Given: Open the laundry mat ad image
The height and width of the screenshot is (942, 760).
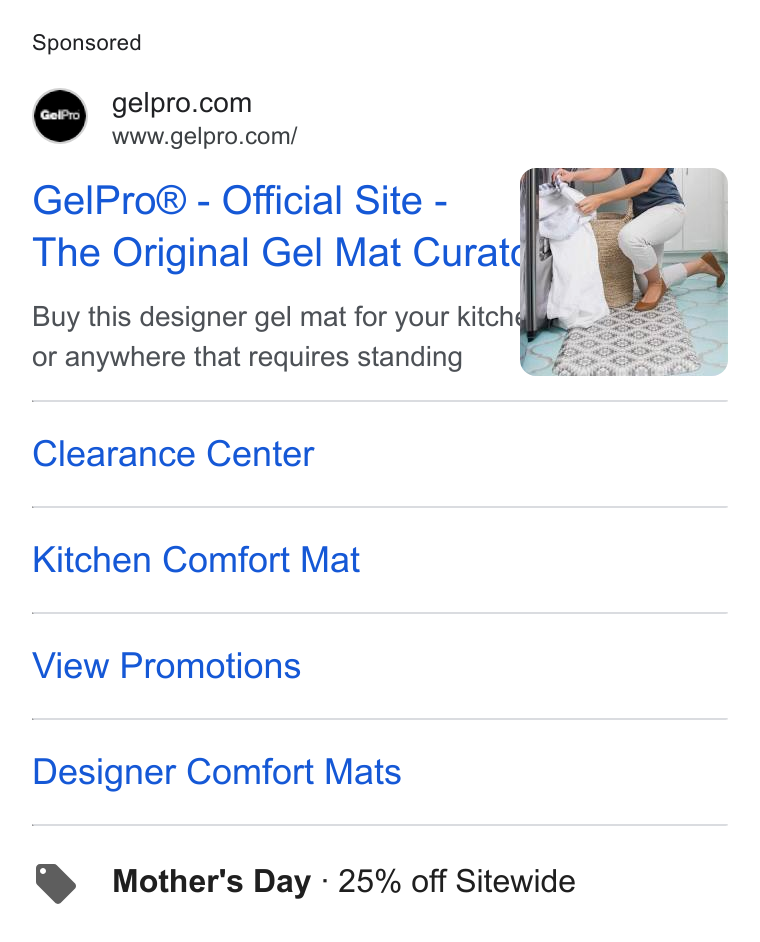Looking at the screenshot, I should pos(624,272).
